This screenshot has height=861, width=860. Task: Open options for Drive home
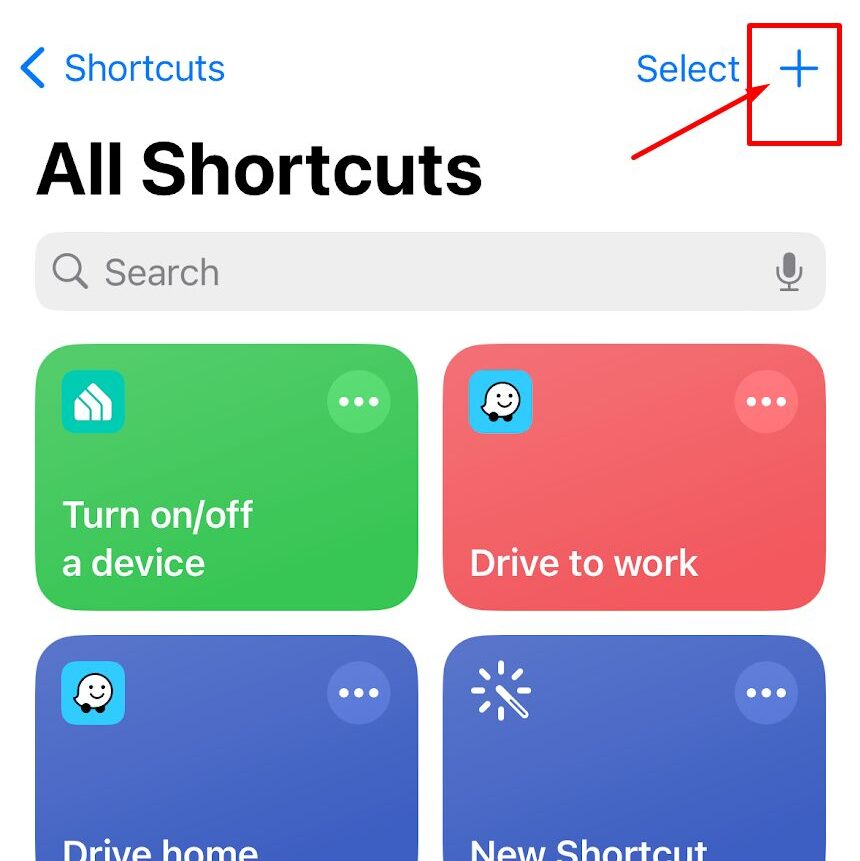(358, 693)
